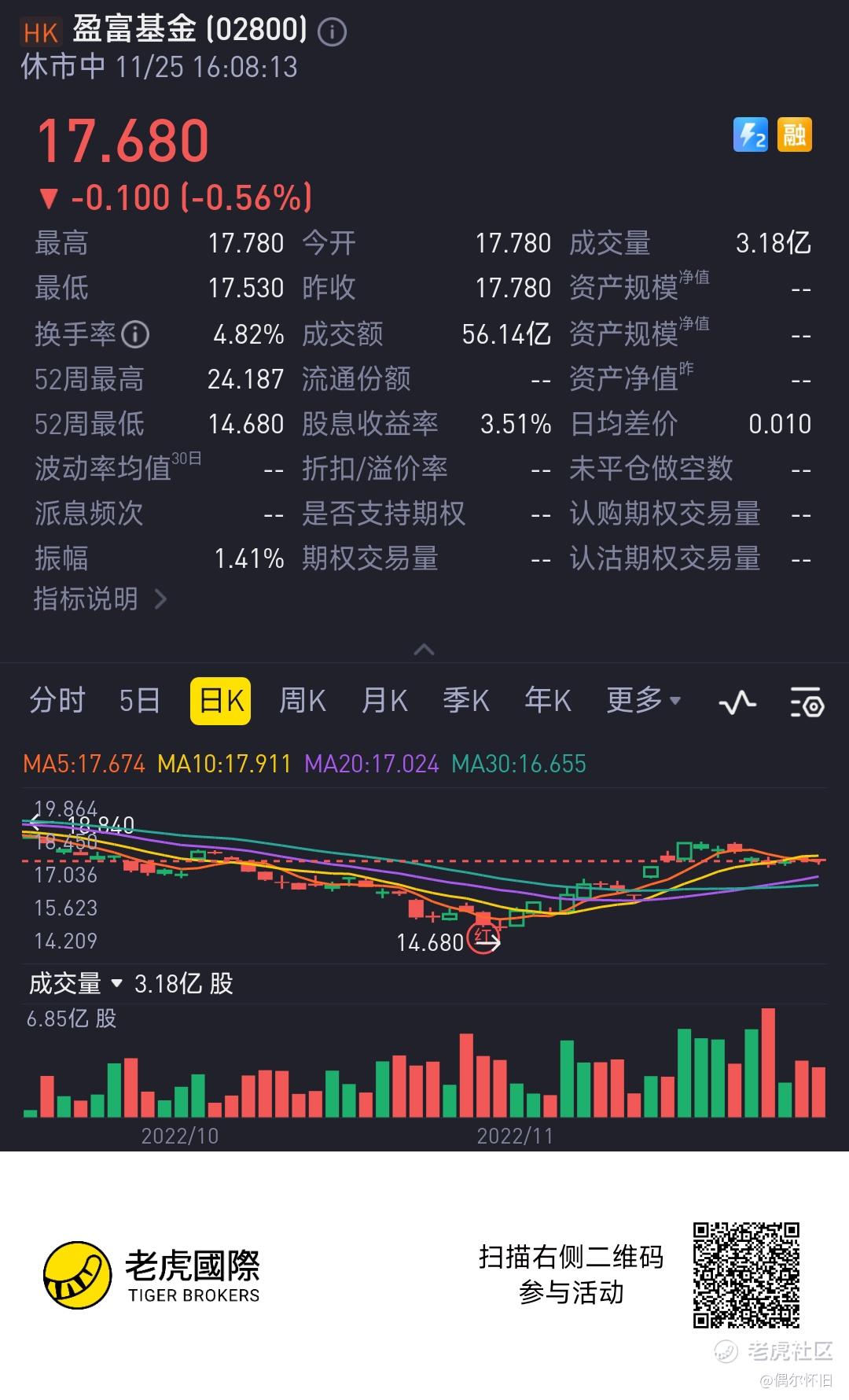Switch to the 季K chart tab
This screenshot has width=849, height=1400.
[466, 700]
